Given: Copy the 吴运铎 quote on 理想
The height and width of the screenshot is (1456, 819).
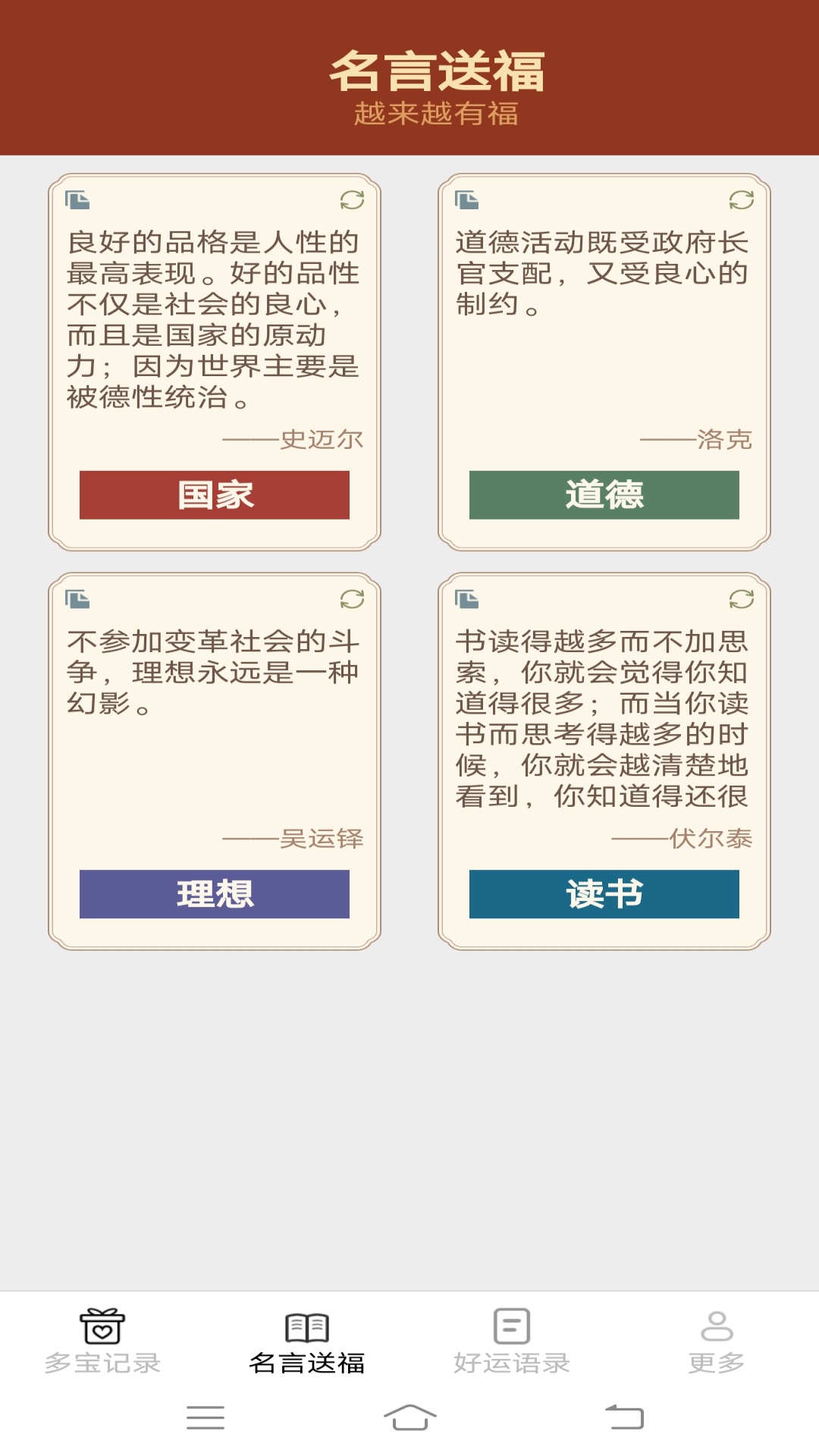Looking at the screenshot, I should point(77,599).
